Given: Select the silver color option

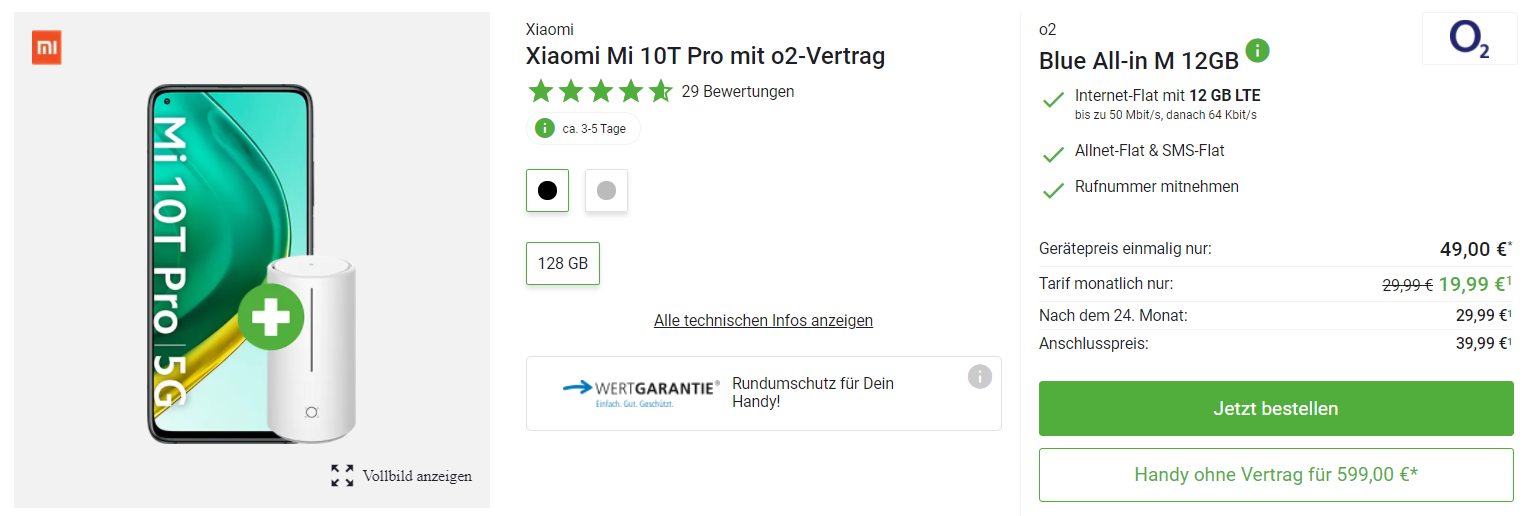Looking at the screenshot, I should tap(606, 190).
